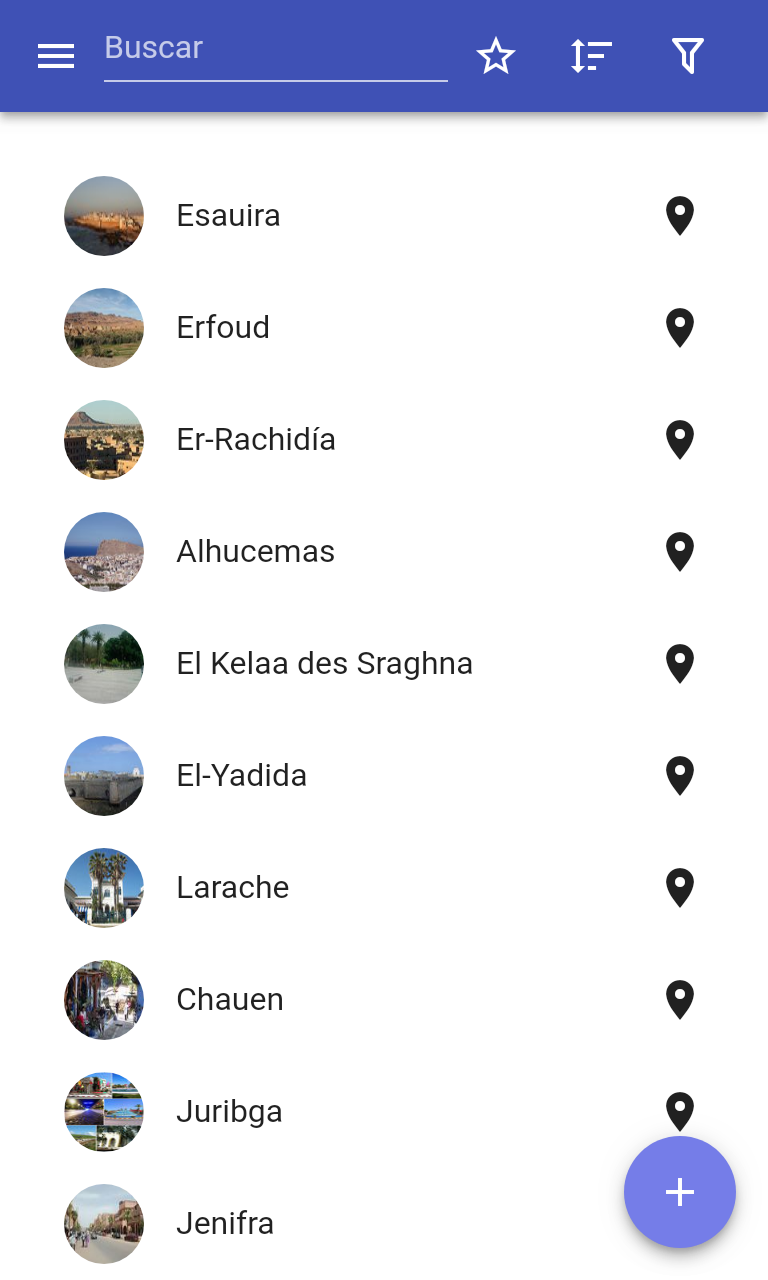
Task: Open Alhucemas details
Action: (x=256, y=552)
